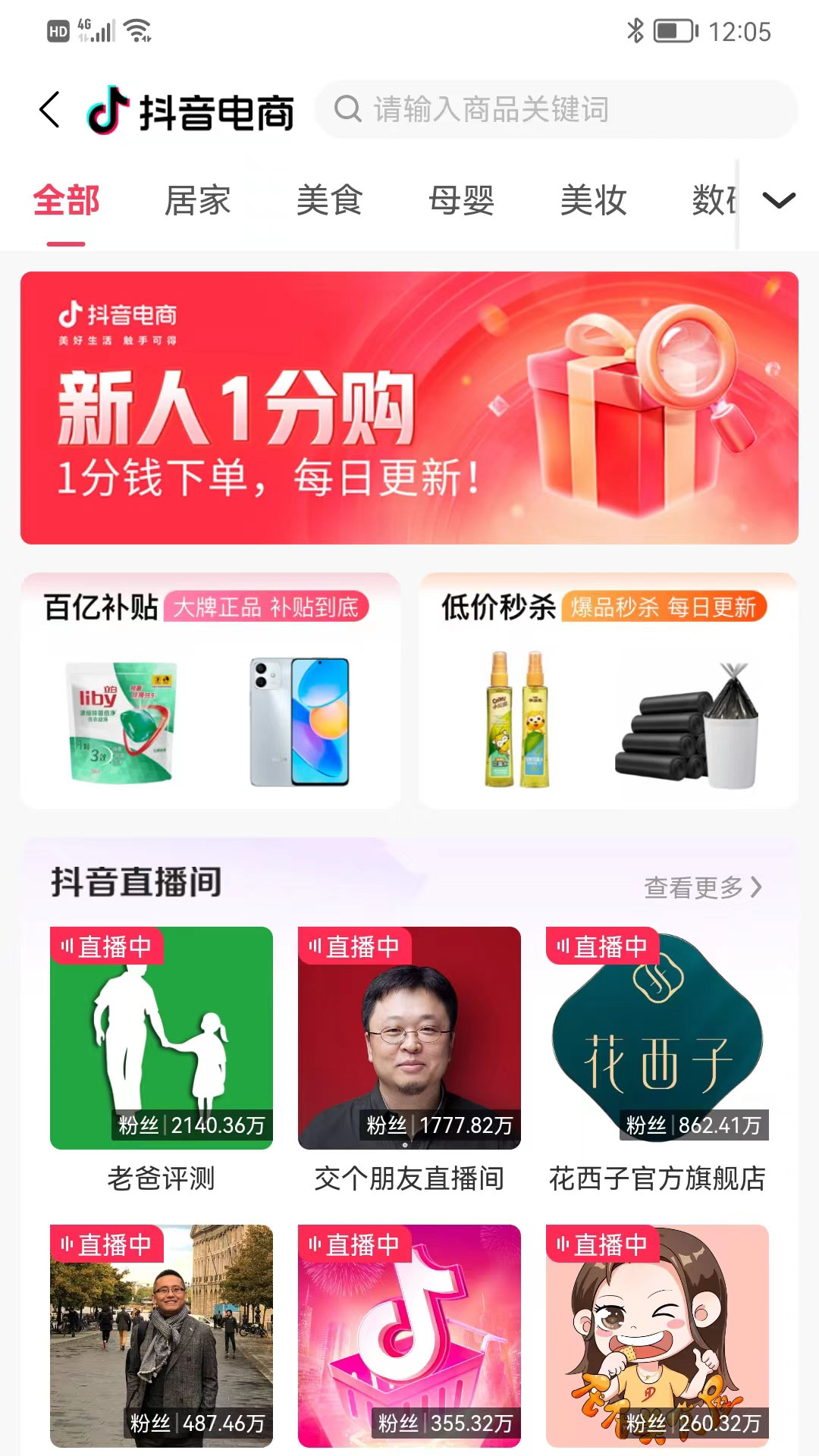Tap the product keyword search box
The width and height of the screenshot is (819, 1456).
click(x=557, y=110)
